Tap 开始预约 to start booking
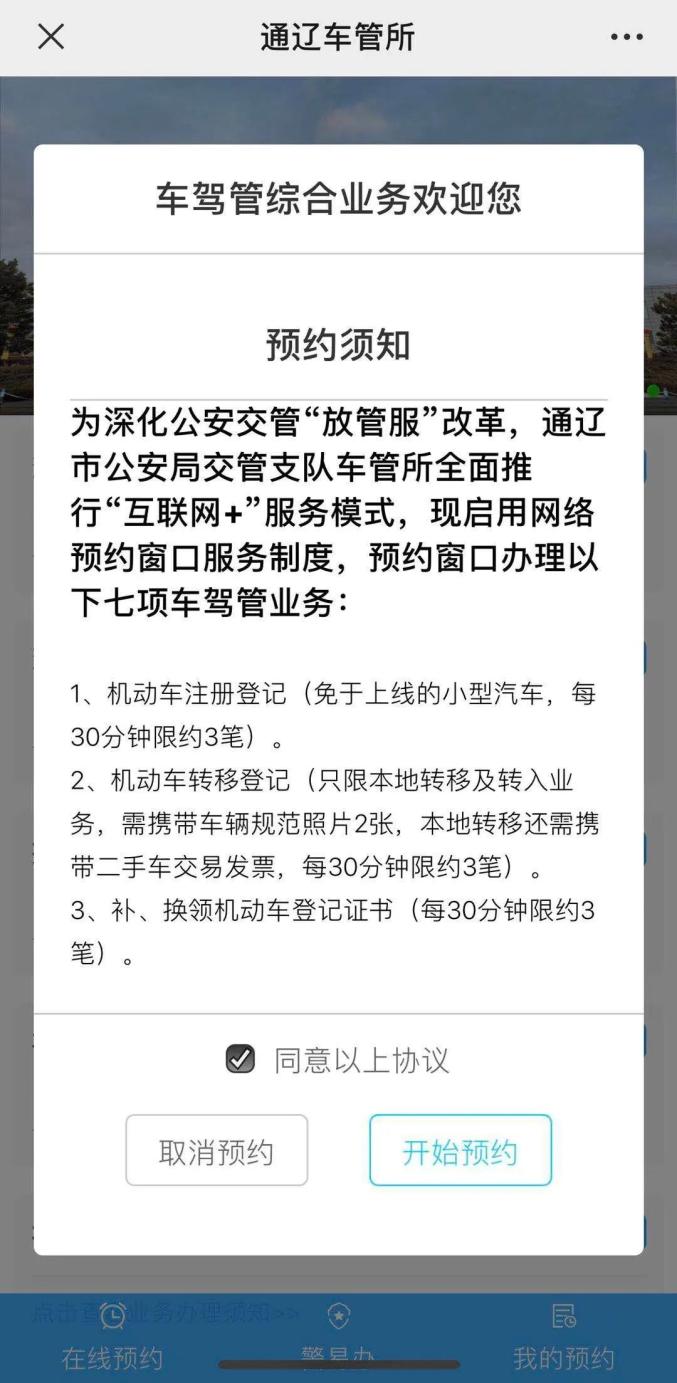The image size is (677, 1383). (x=460, y=1151)
